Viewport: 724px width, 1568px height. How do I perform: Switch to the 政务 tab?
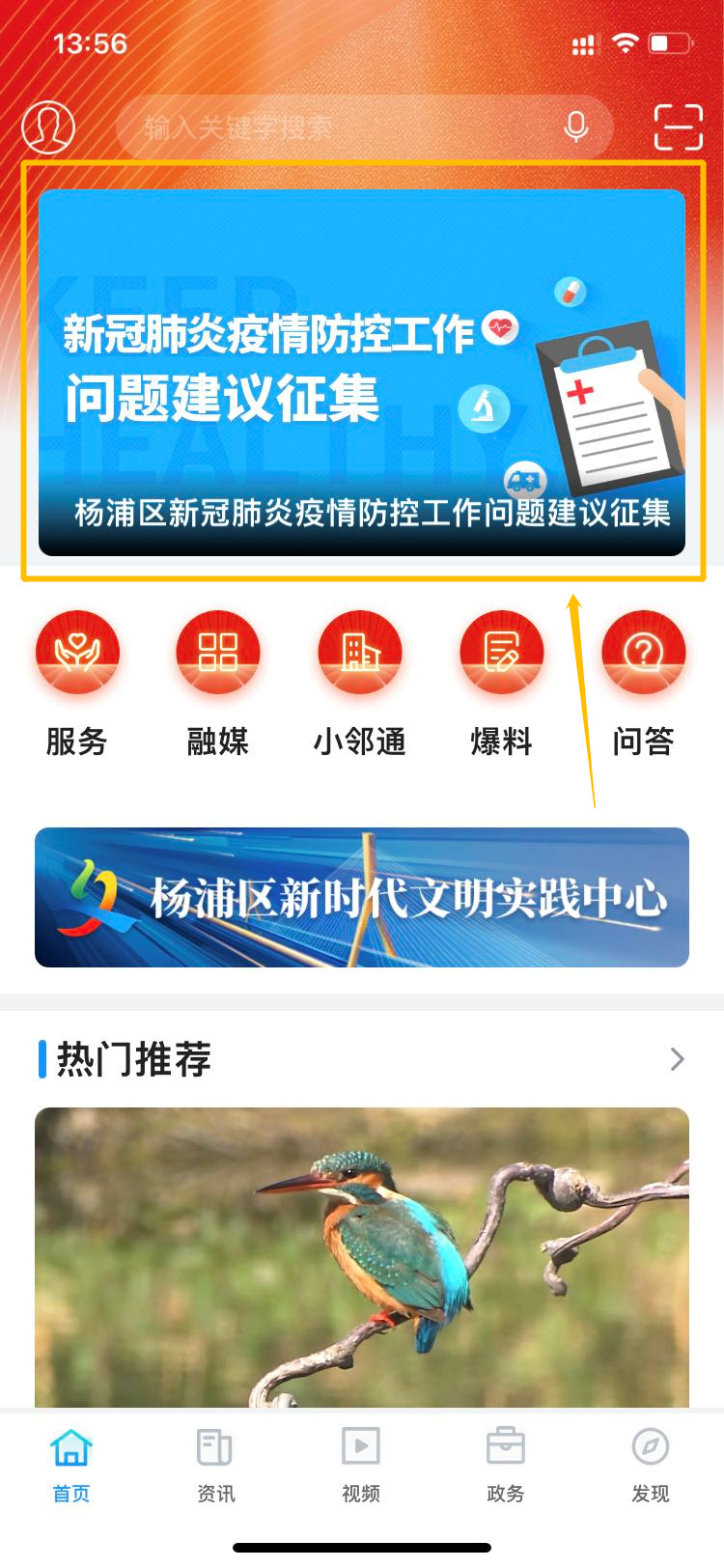tap(506, 1466)
